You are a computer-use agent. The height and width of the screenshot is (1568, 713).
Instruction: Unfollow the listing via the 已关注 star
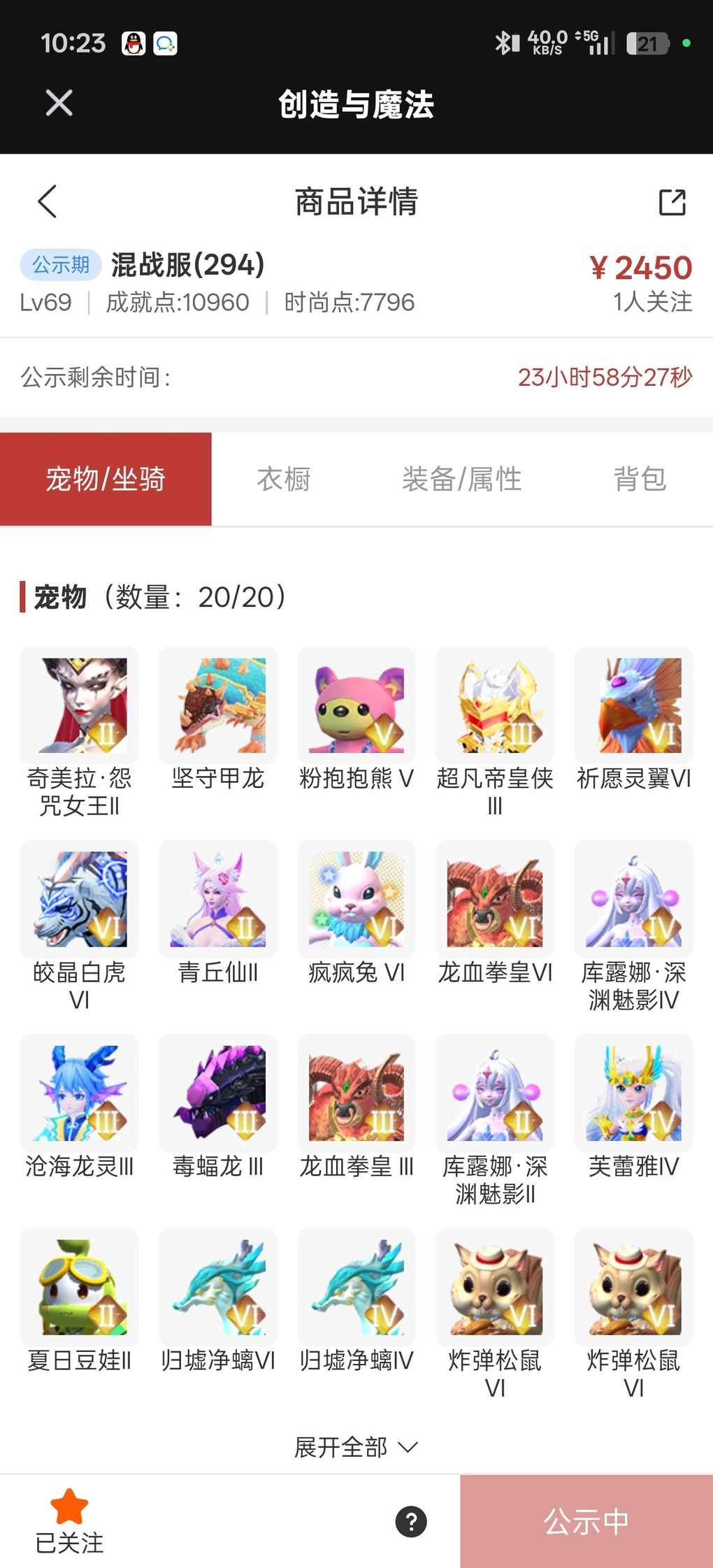[69, 1520]
